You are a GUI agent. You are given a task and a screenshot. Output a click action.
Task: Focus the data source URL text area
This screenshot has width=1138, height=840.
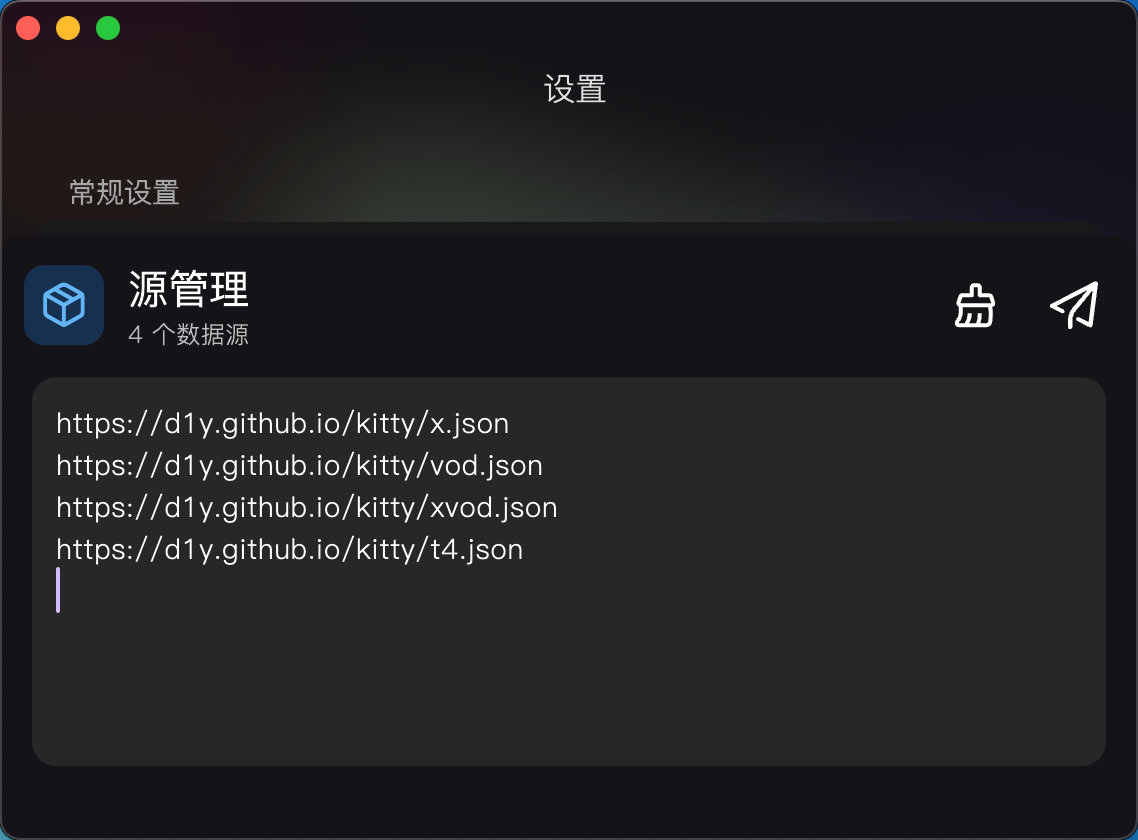pos(568,660)
